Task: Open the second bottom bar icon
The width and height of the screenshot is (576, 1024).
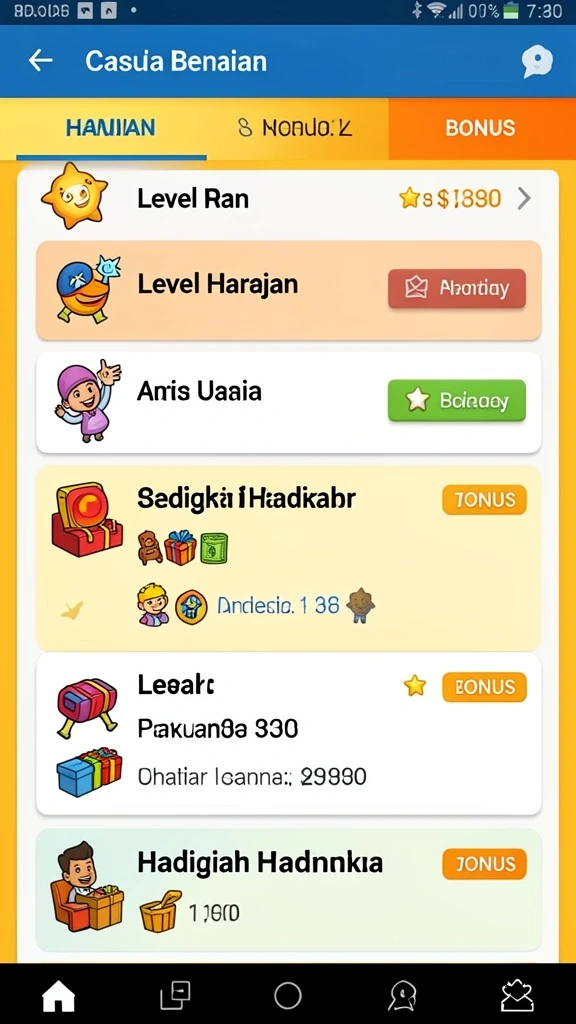Action: pos(175,996)
